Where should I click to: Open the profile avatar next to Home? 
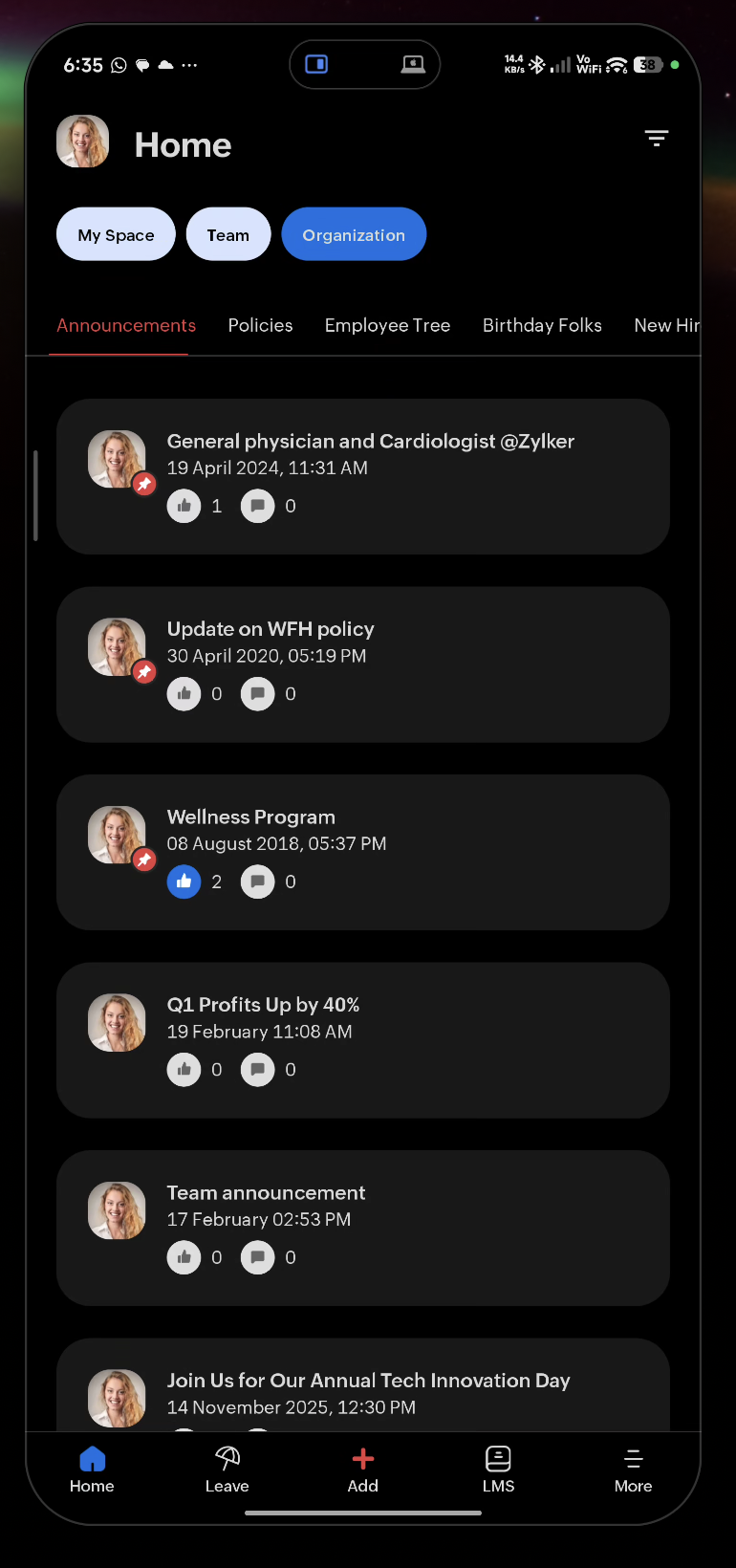point(83,142)
